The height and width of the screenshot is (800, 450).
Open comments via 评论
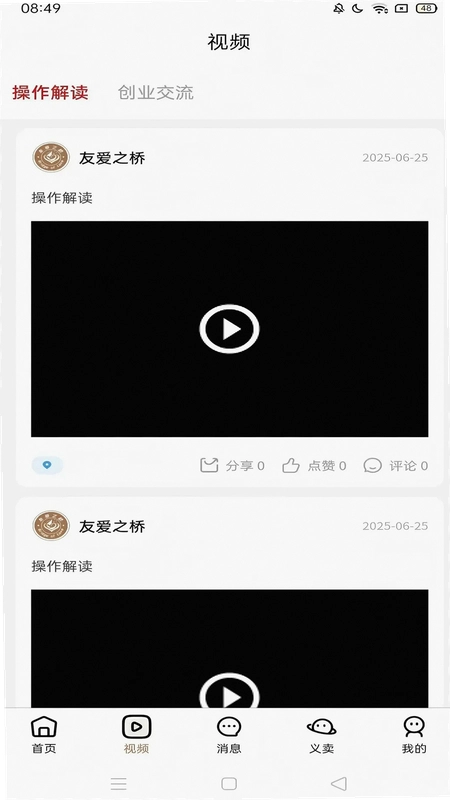395,465
